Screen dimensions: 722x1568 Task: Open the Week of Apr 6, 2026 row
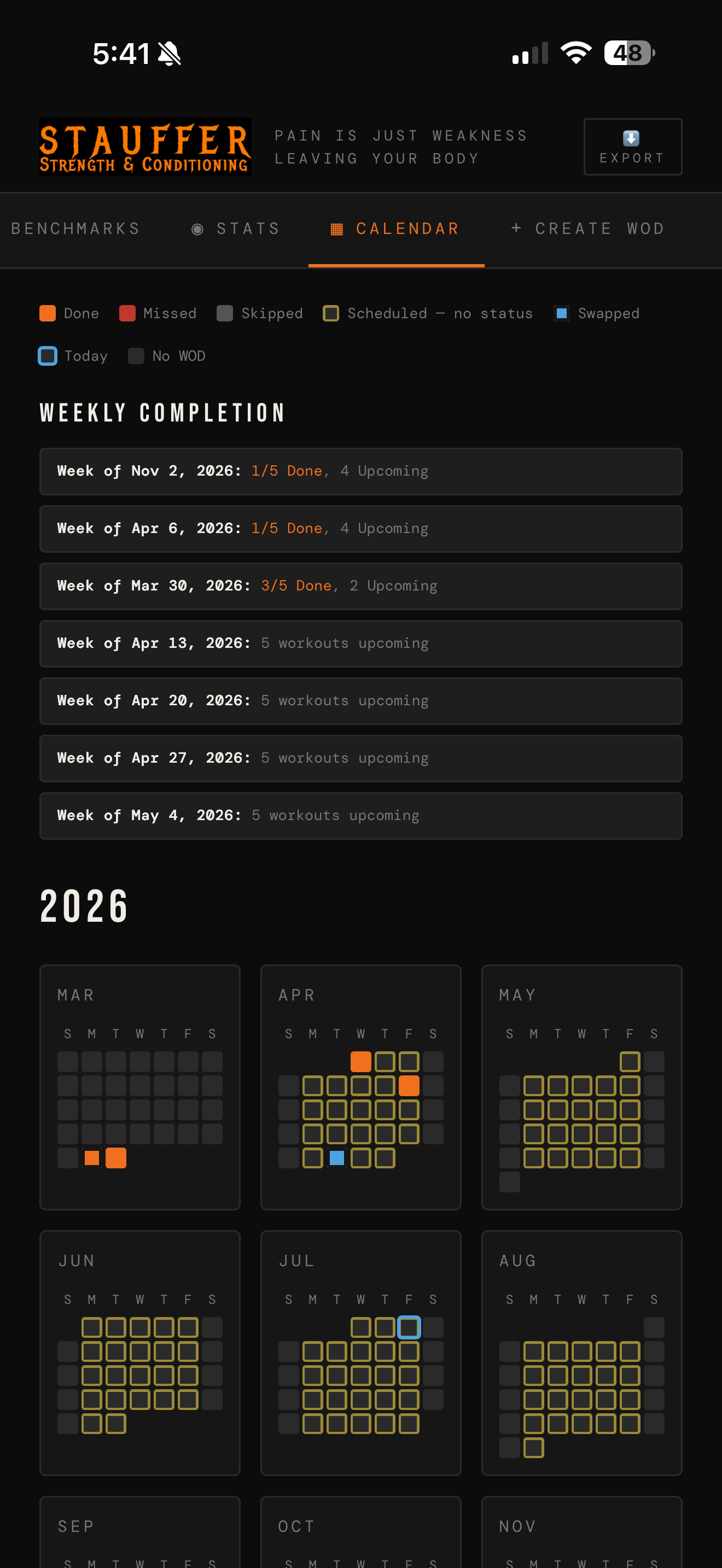(361, 528)
